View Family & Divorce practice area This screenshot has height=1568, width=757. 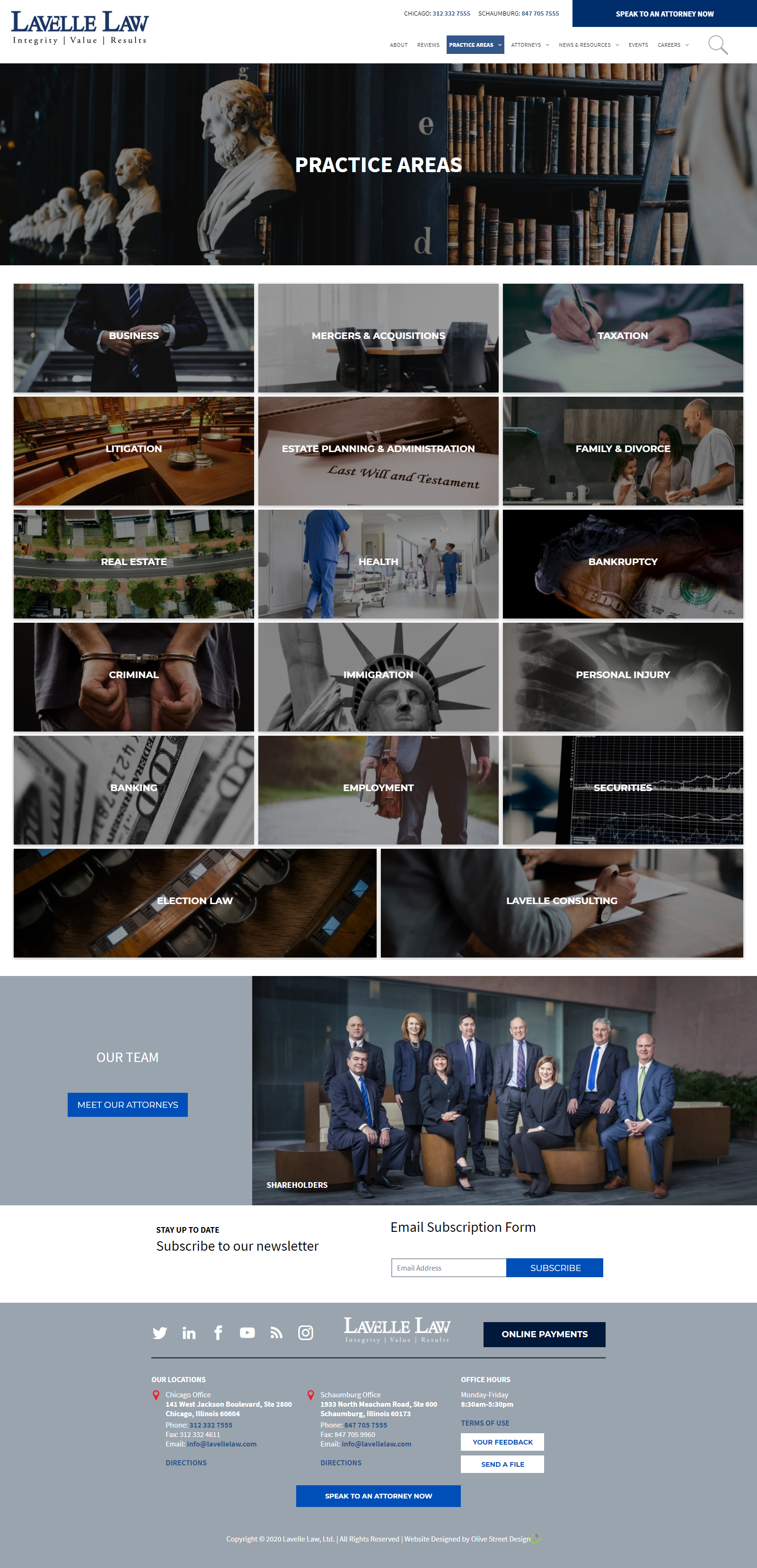tap(623, 451)
